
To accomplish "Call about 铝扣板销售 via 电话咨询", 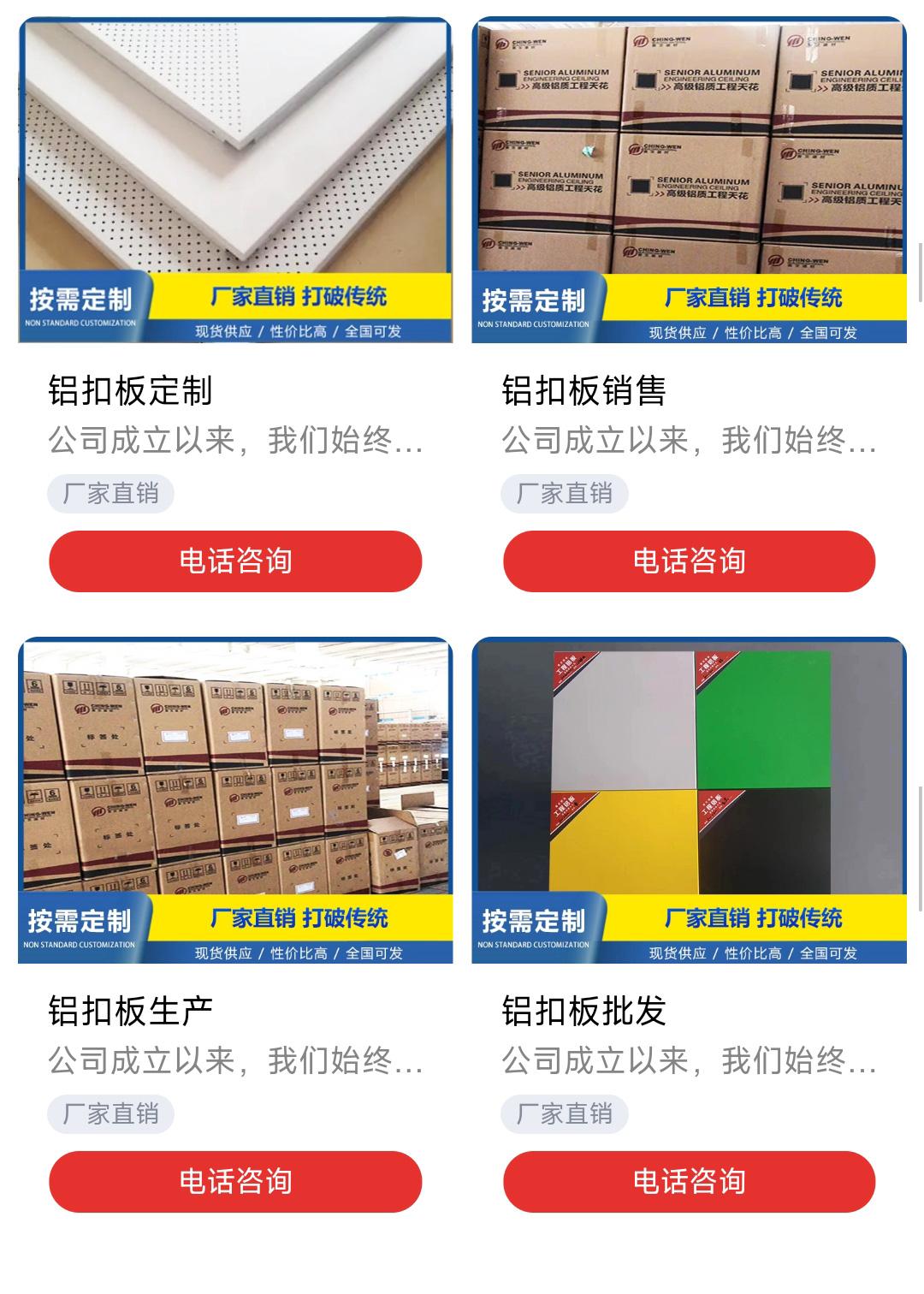I will (x=689, y=561).
